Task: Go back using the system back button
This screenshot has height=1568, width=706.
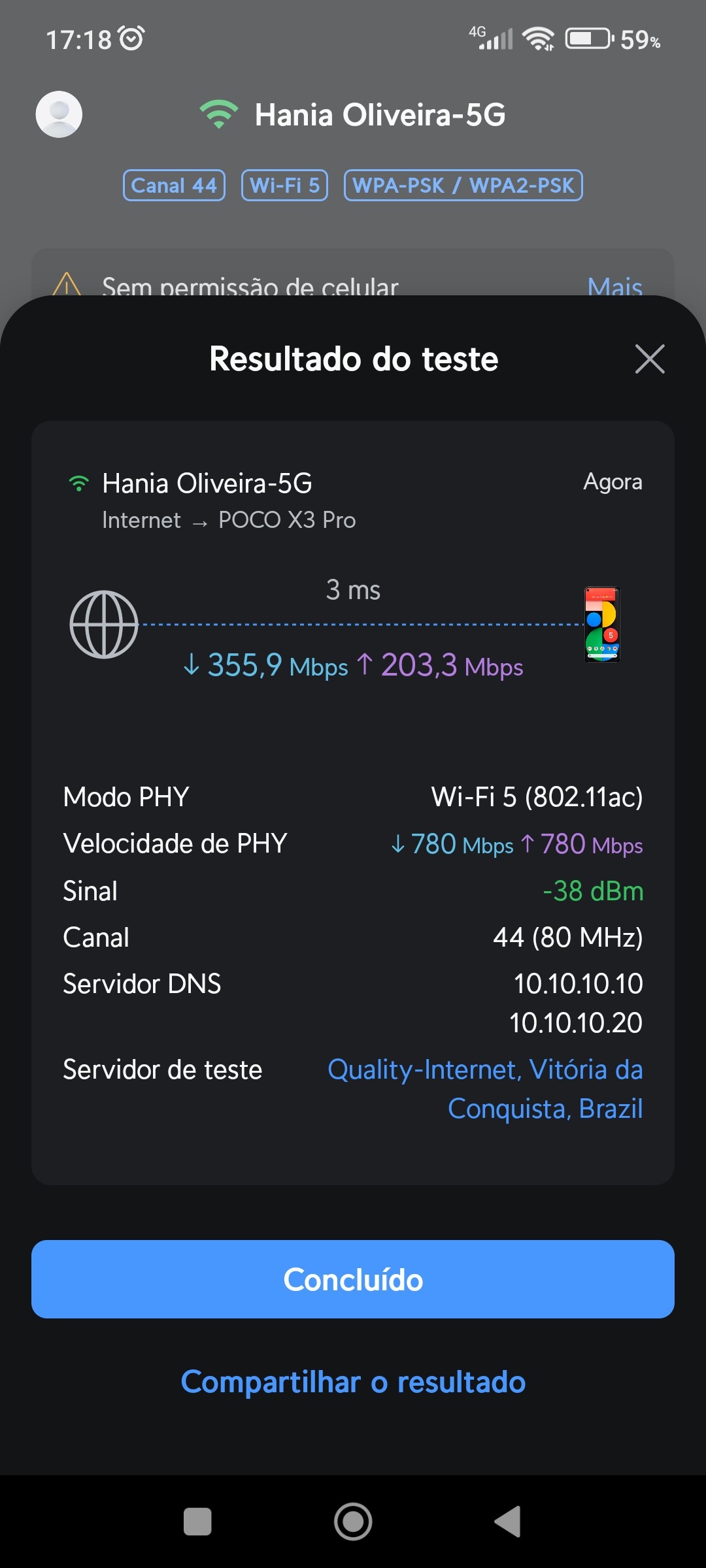Action: tap(508, 1522)
